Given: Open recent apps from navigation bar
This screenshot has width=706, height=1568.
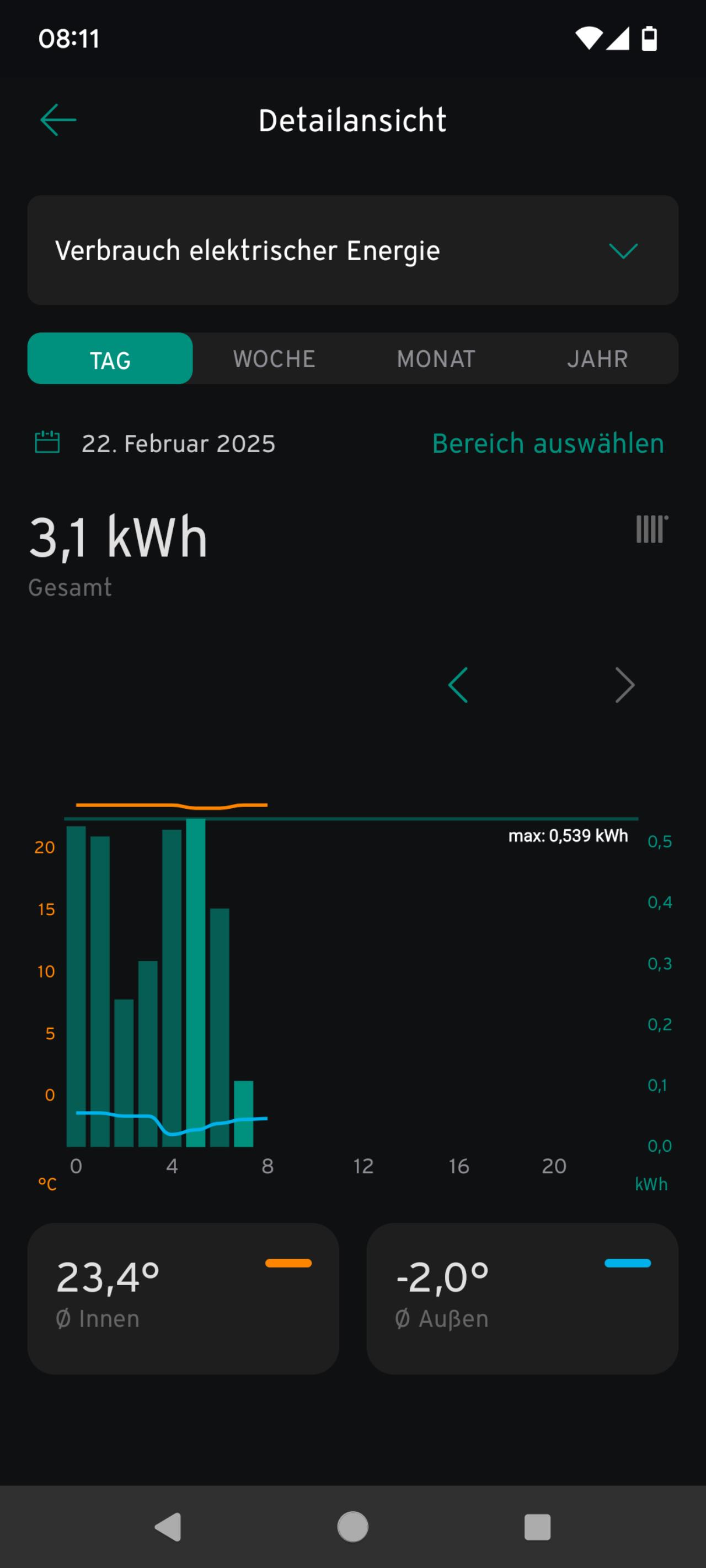Looking at the screenshot, I should pos(537,1527).
